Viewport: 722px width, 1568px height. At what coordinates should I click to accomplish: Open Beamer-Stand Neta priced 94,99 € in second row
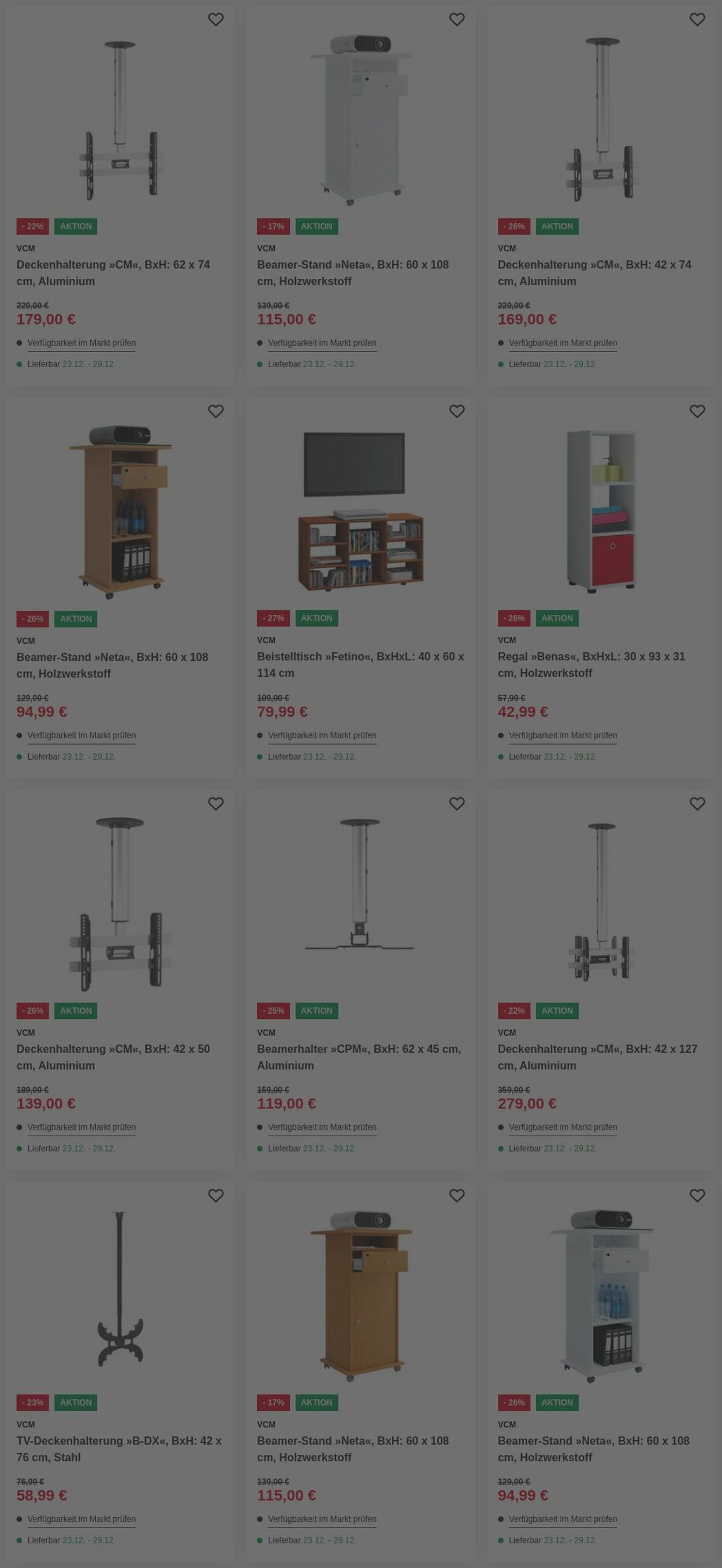tap(112, 664)
